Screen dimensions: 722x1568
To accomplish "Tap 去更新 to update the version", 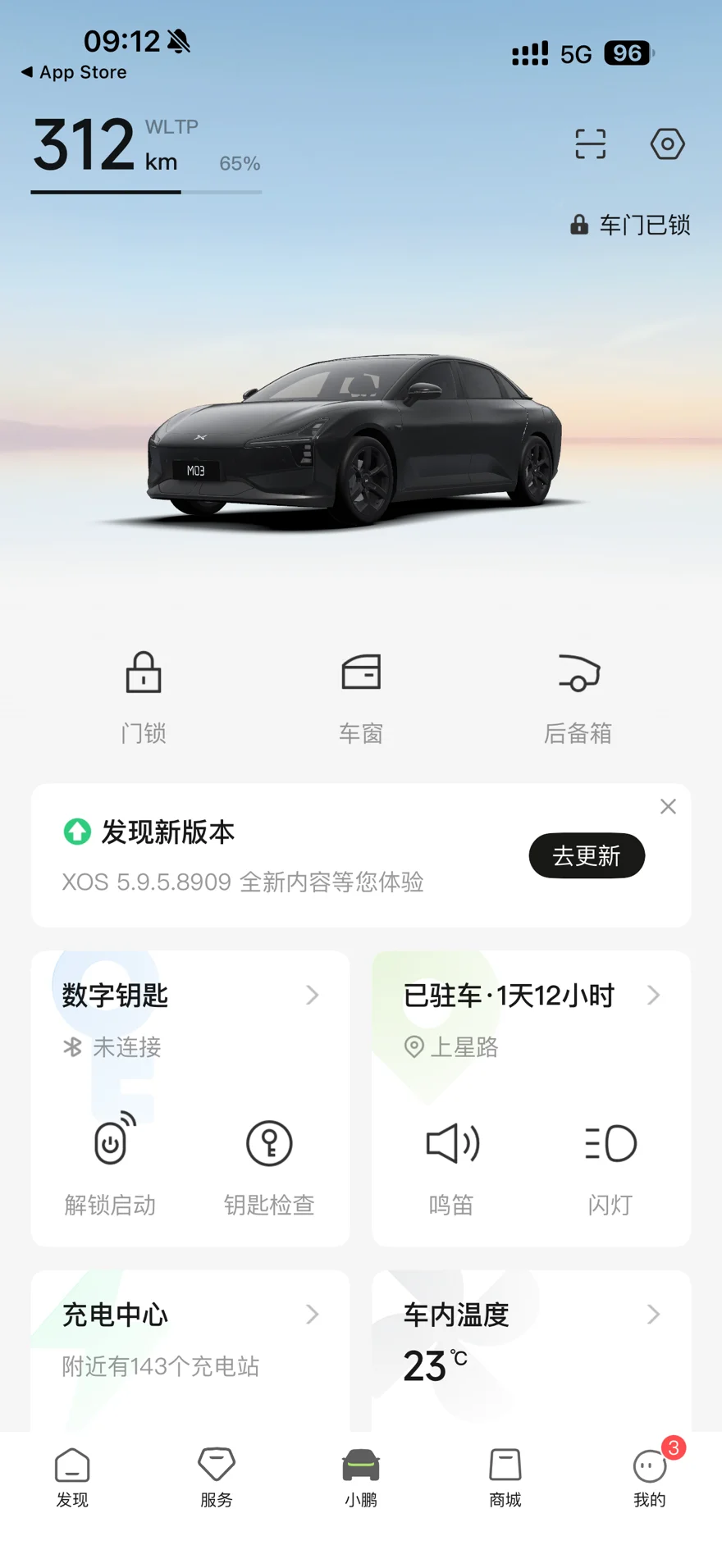I will (x=586, y=855).
